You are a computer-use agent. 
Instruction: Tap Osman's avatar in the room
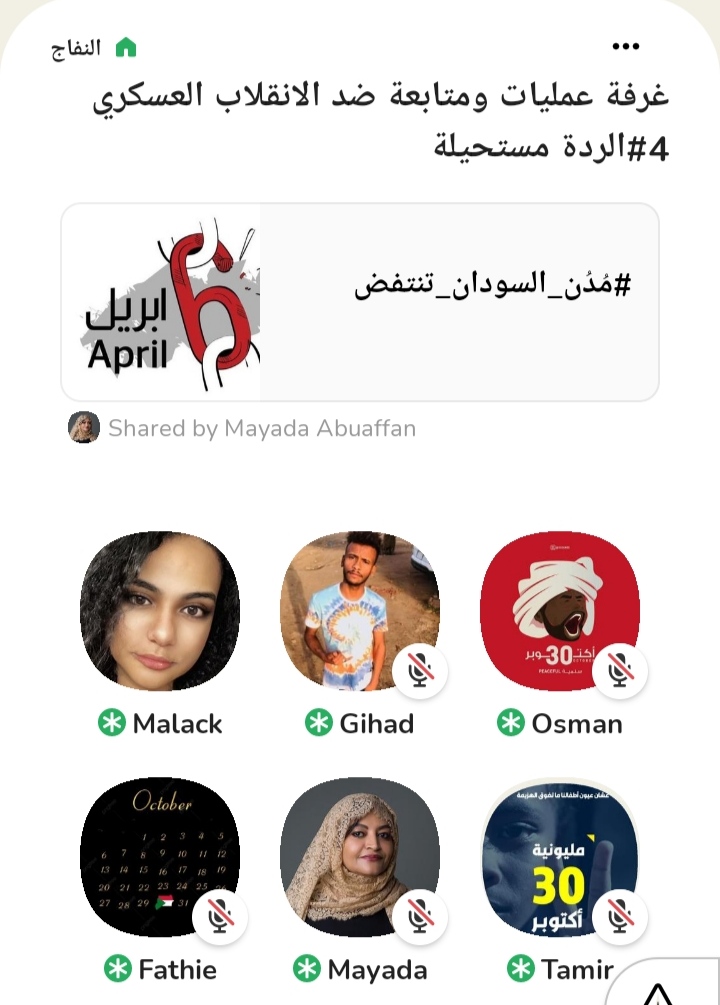pos(560,610)
